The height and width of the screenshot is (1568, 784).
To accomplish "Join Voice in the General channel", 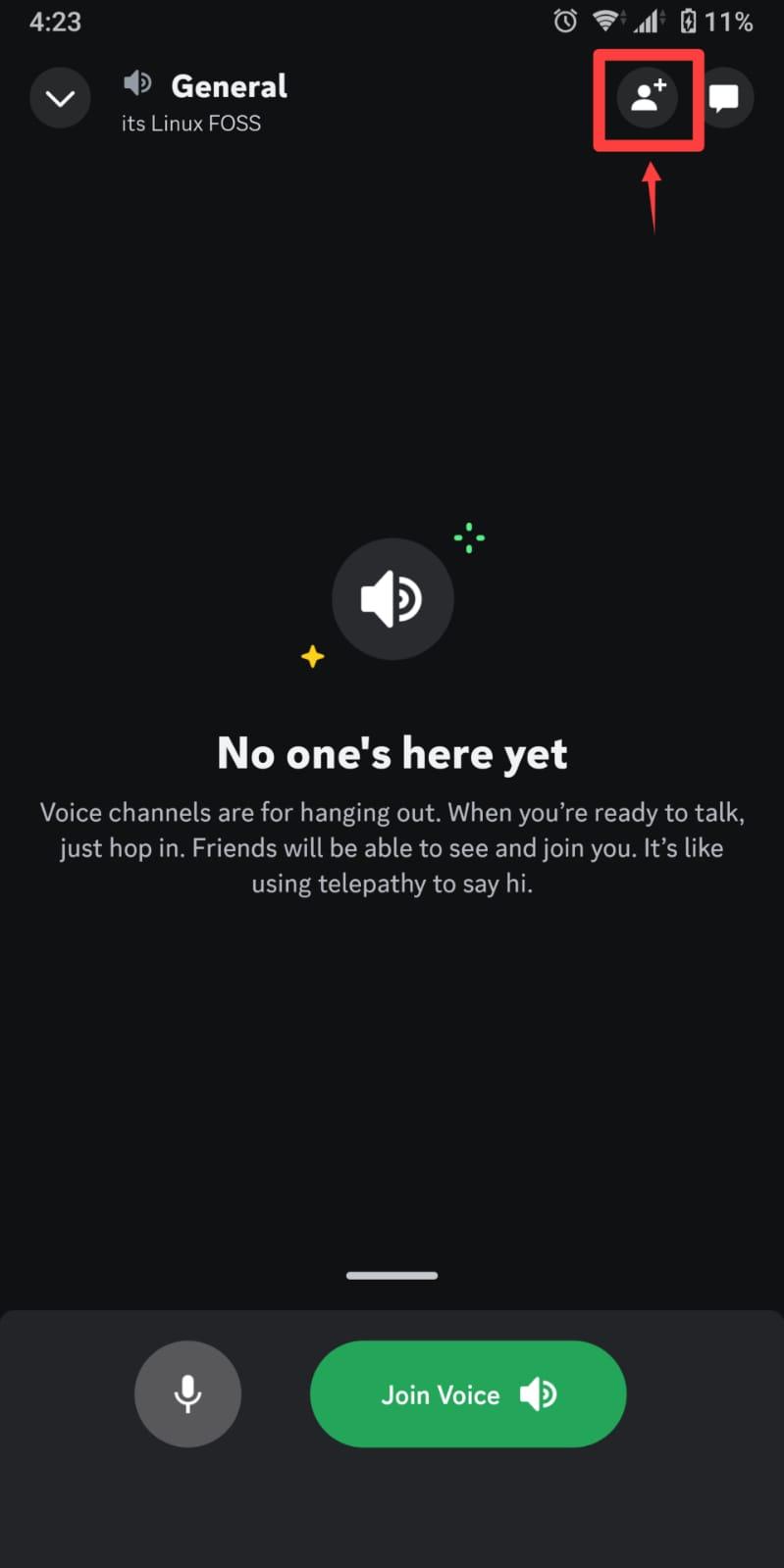I will tap(468, 1393).
